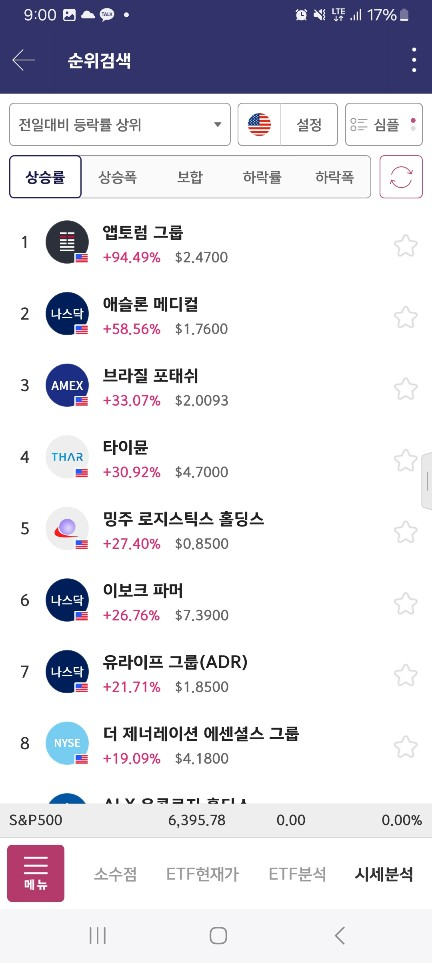The image size is (432, 963).
Task: Open ETF현재가 tab
Action: point(202,874)
